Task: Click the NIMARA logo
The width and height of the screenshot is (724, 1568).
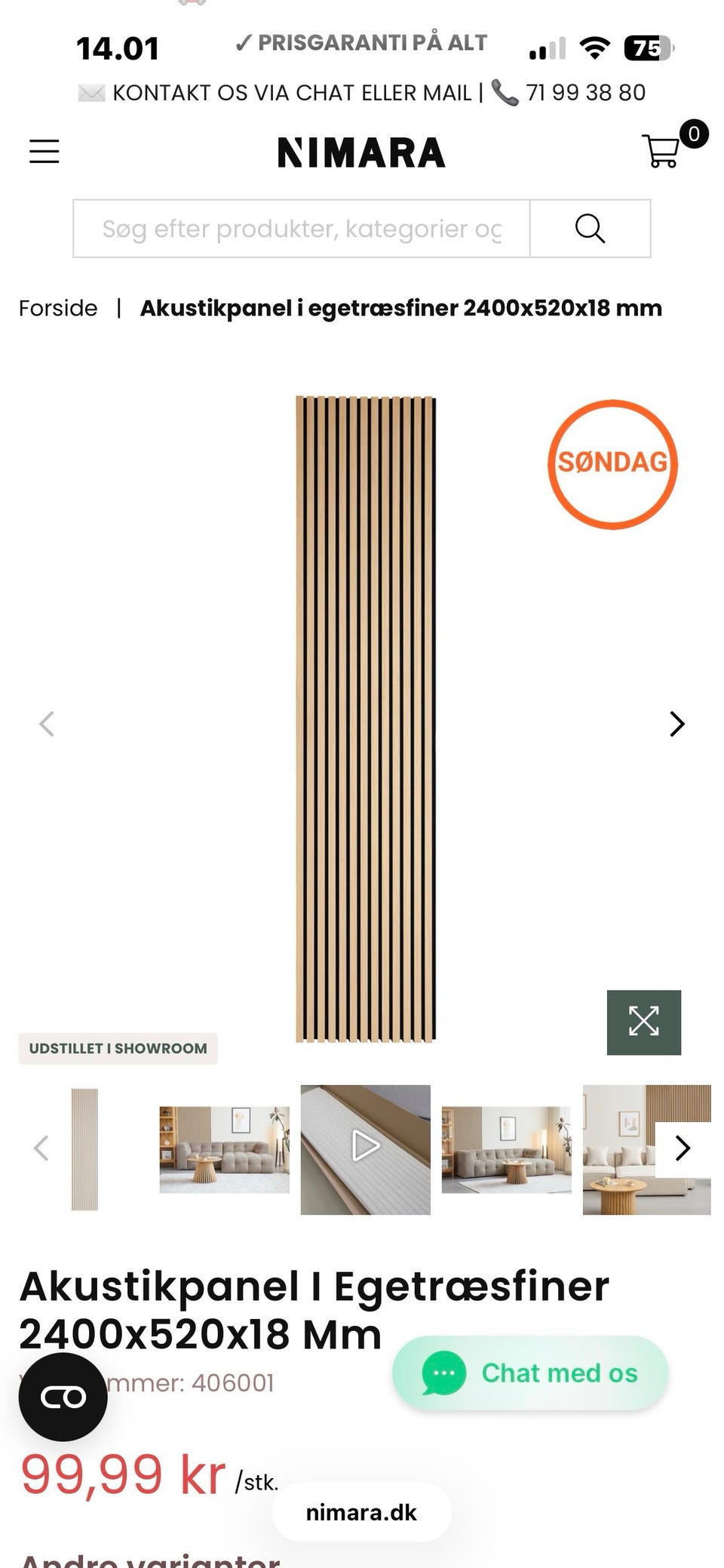Action: point(360,152)
